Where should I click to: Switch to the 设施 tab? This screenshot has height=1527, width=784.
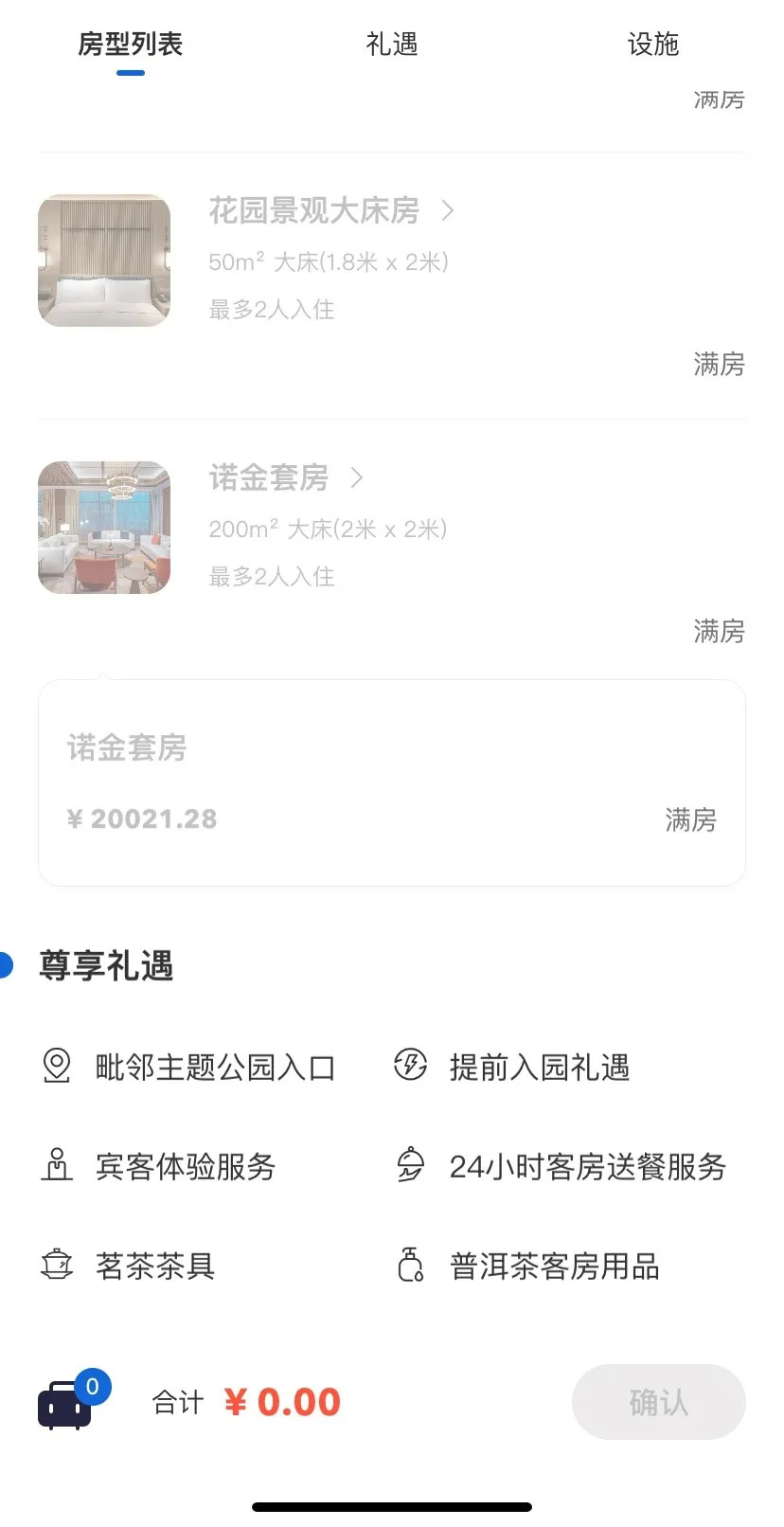(652, 45)
